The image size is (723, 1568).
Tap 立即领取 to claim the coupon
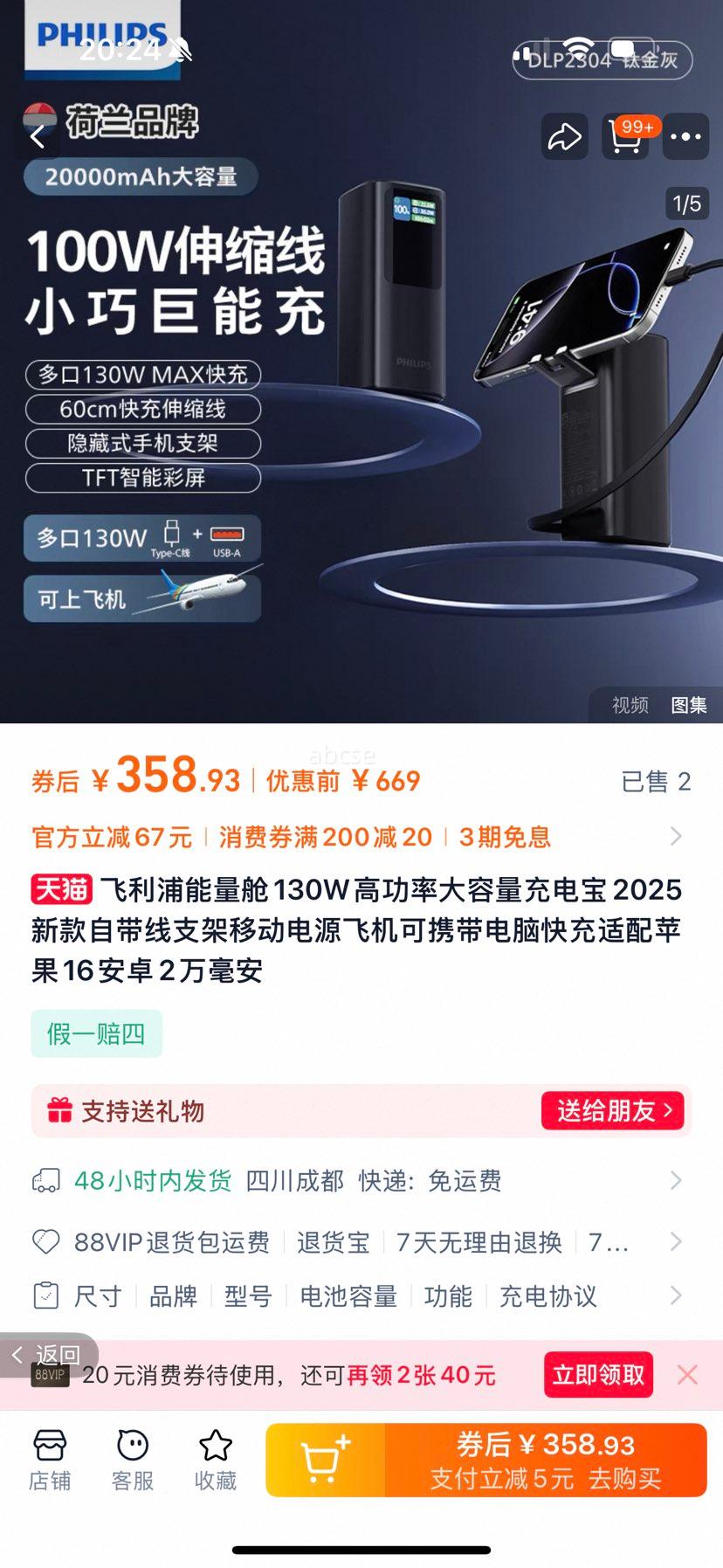tap(598, 1374)
